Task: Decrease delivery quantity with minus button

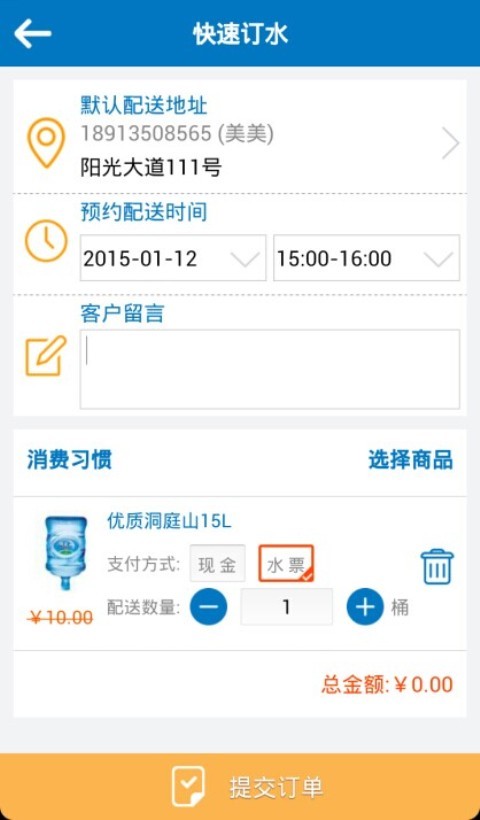Action: click(x=209, y=607)
